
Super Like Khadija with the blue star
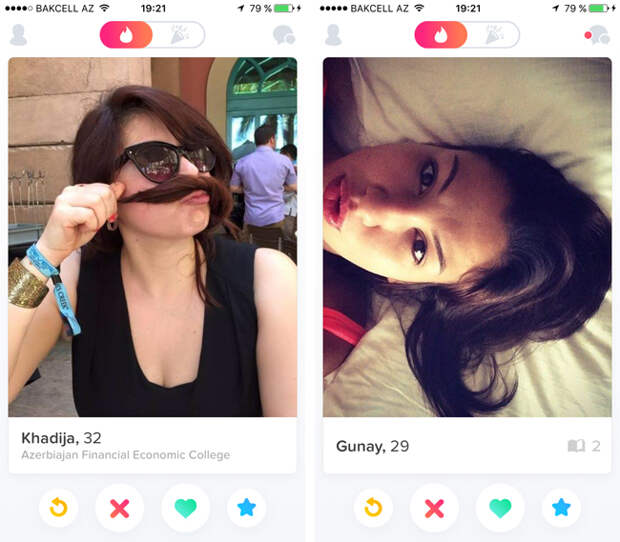click(246, 508)
